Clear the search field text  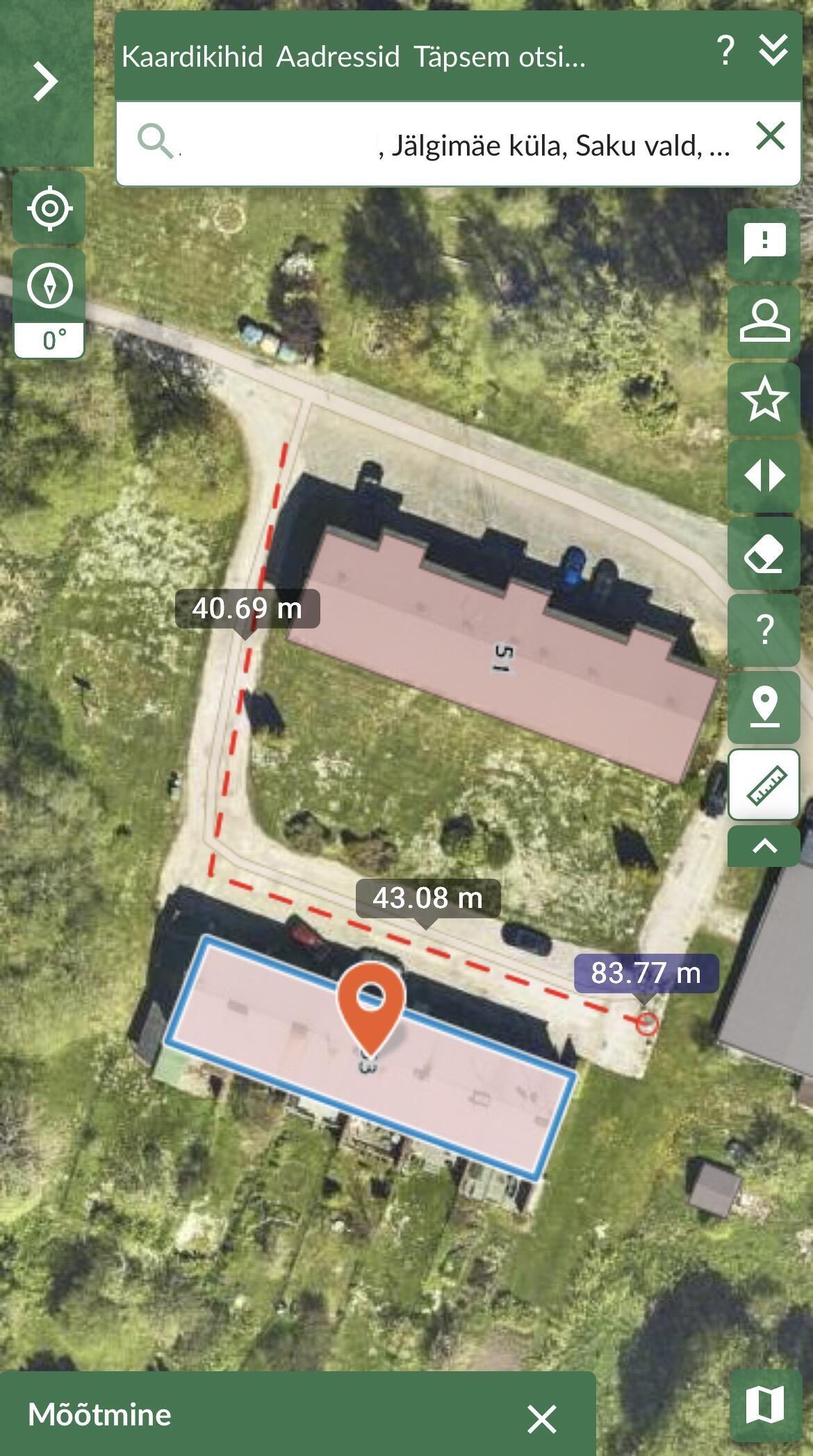770,136
